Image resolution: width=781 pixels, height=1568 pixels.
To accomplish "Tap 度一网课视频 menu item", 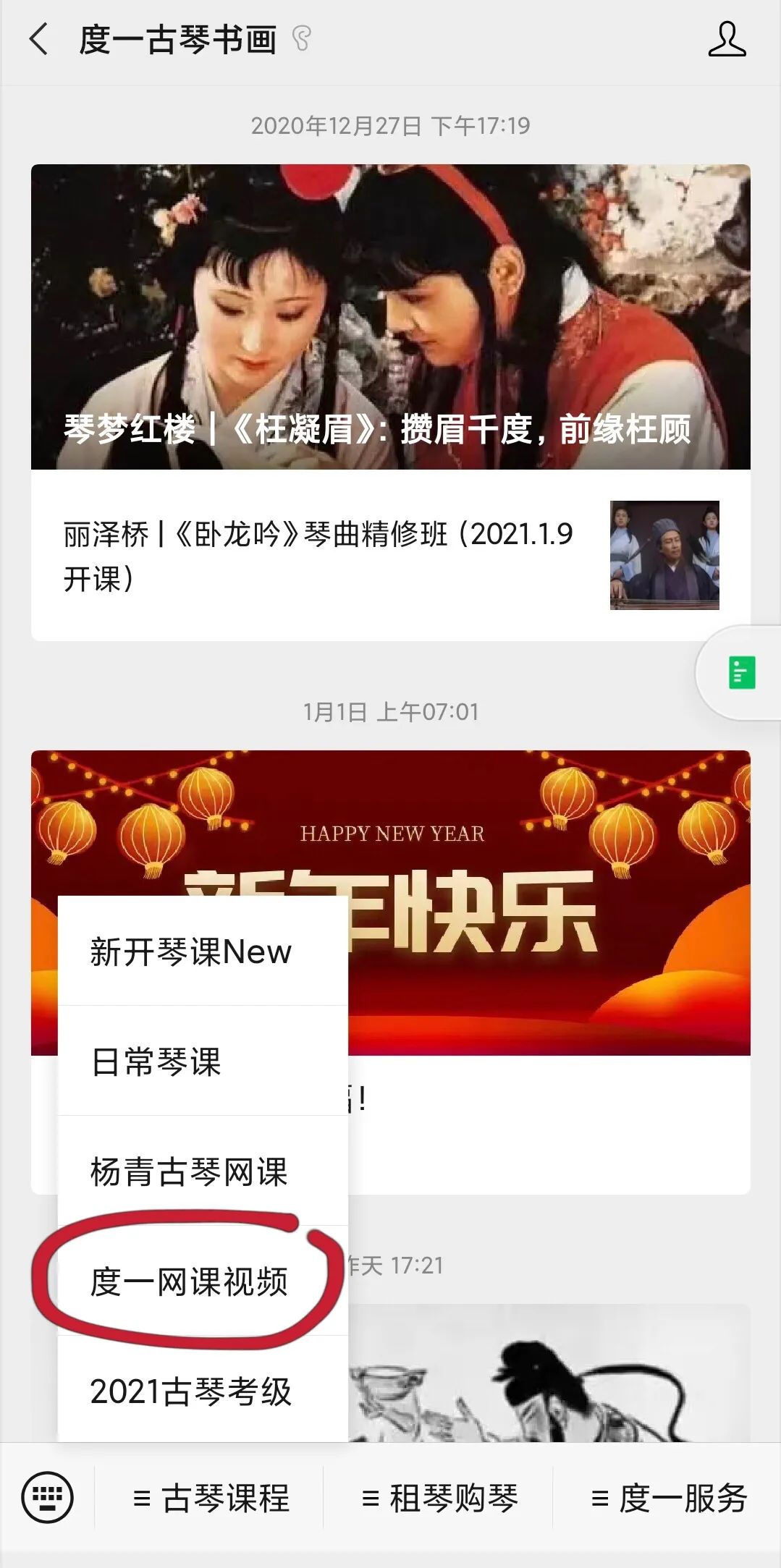I will click(x=203, y=1281).
